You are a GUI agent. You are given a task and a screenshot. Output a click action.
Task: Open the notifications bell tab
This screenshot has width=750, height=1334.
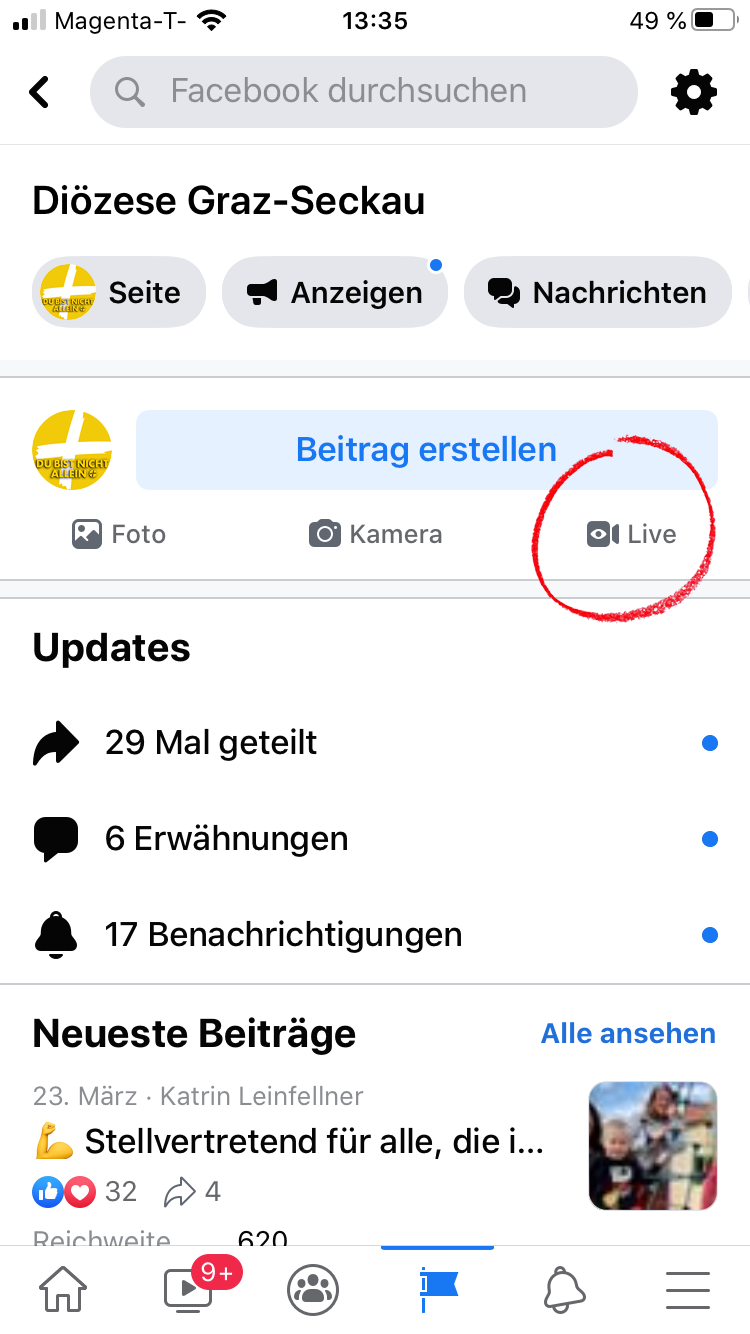[563, 1290]
